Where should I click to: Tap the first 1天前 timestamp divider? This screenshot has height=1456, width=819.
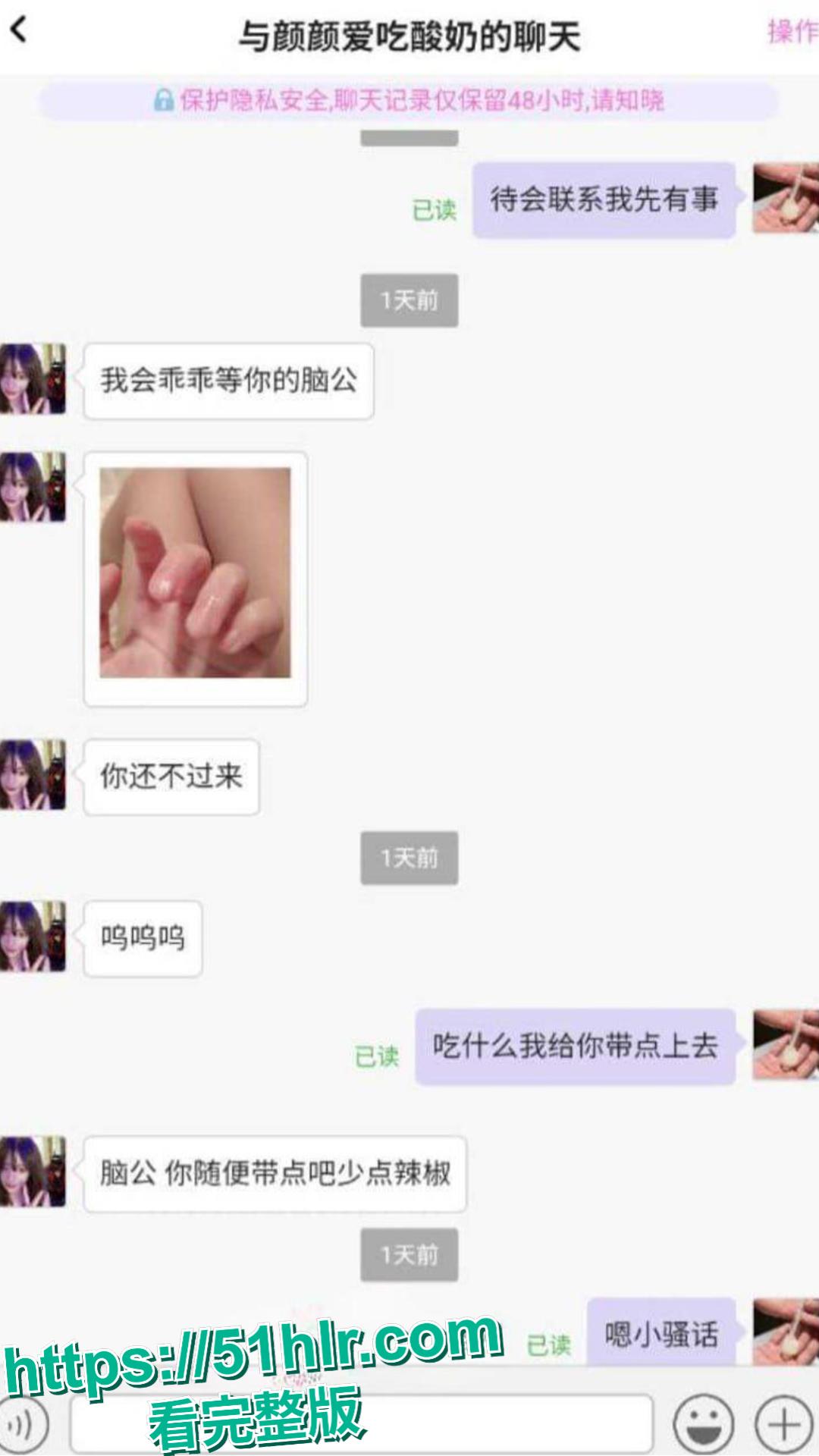[409, 298]
